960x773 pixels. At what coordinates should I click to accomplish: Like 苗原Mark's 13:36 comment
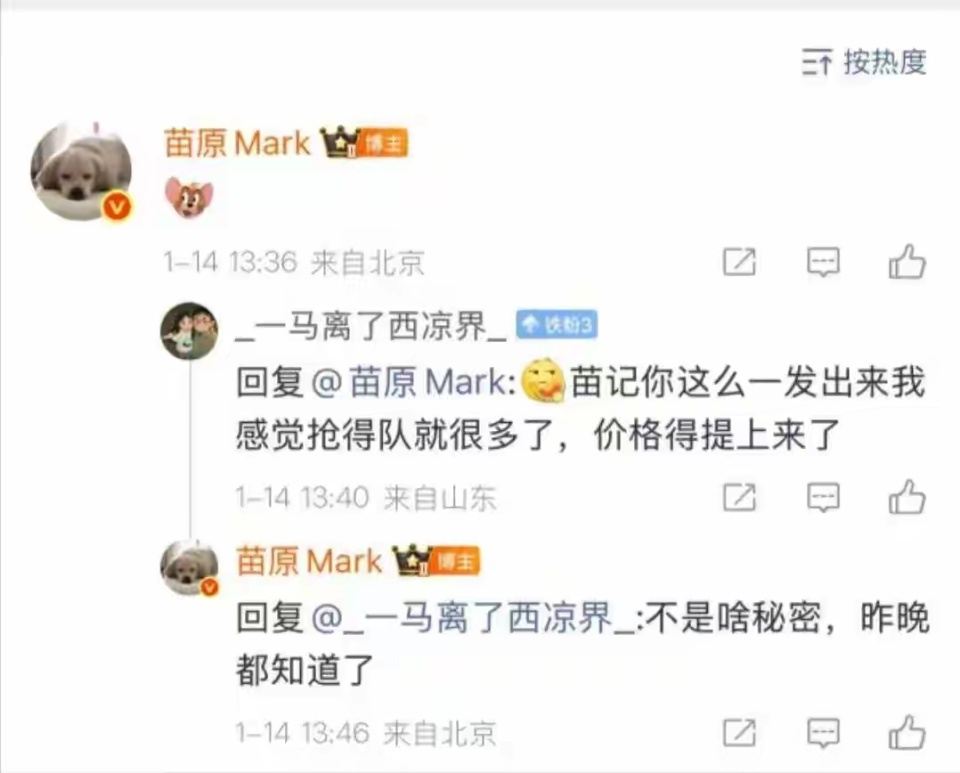pyautogui.click(x=907, y=262)
